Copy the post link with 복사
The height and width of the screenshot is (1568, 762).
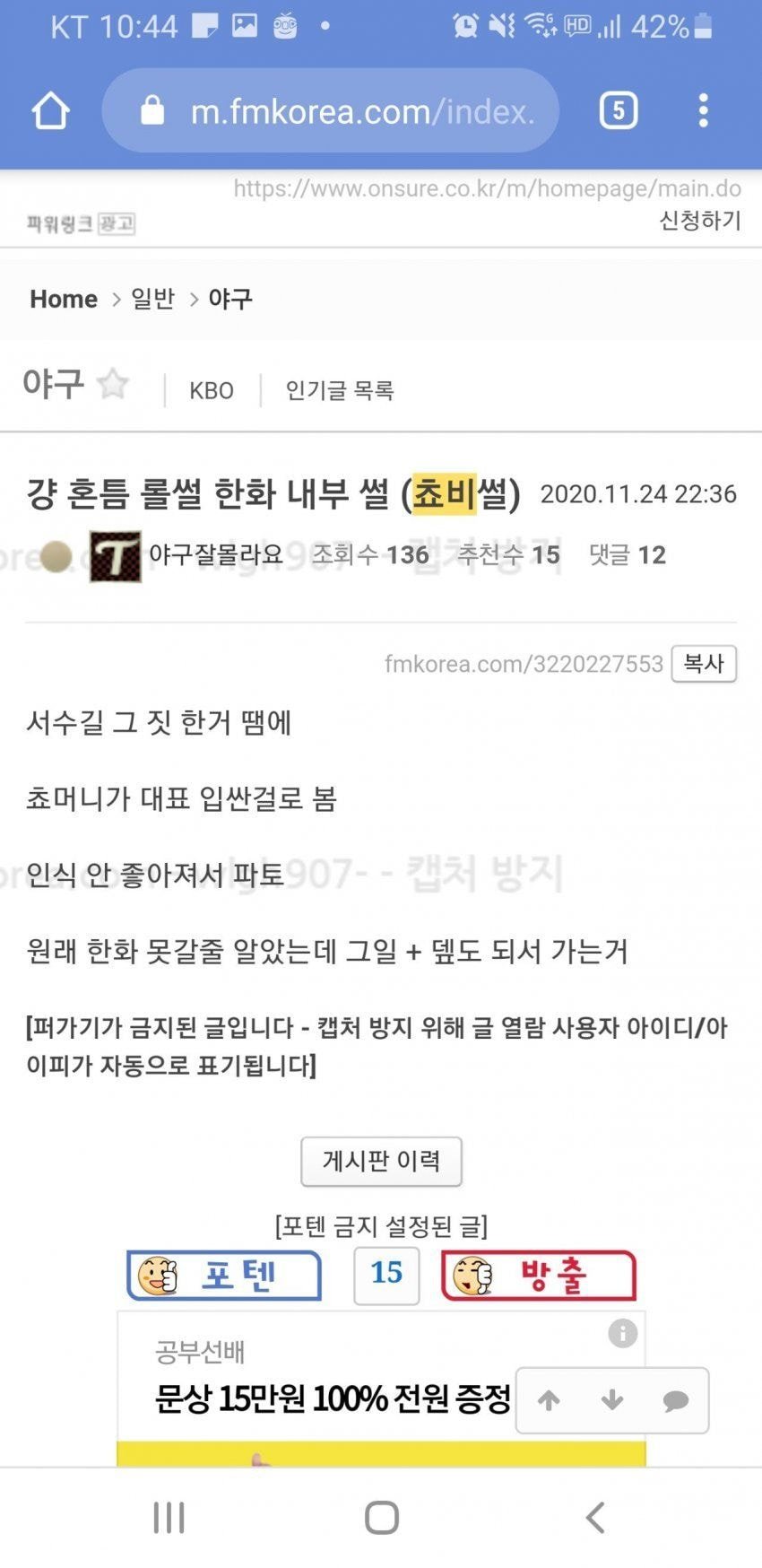(704, 664)
